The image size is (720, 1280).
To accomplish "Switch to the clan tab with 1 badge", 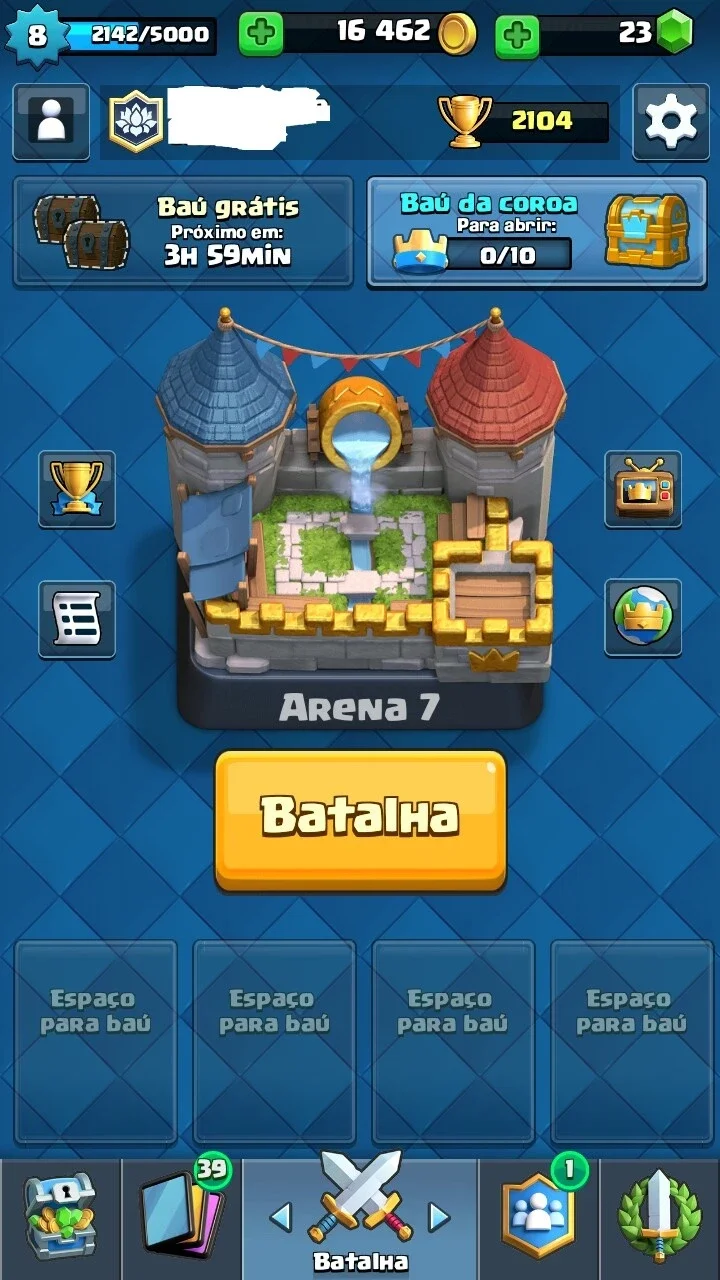I will [x=539, y=1220].
